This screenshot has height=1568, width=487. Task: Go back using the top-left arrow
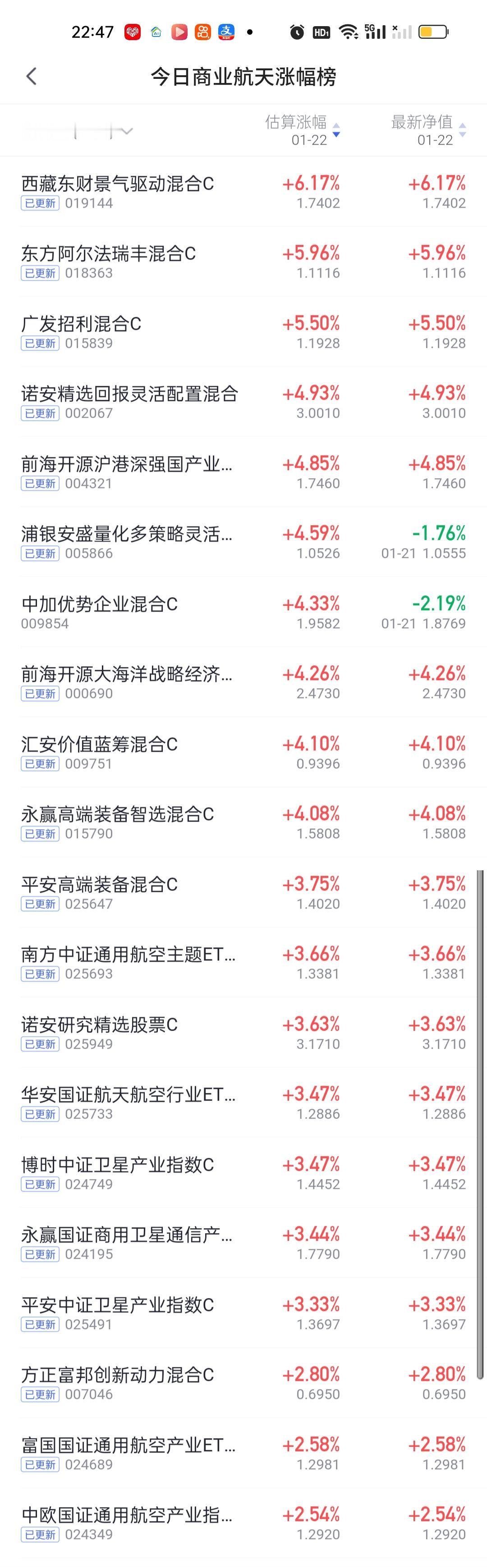32,77
